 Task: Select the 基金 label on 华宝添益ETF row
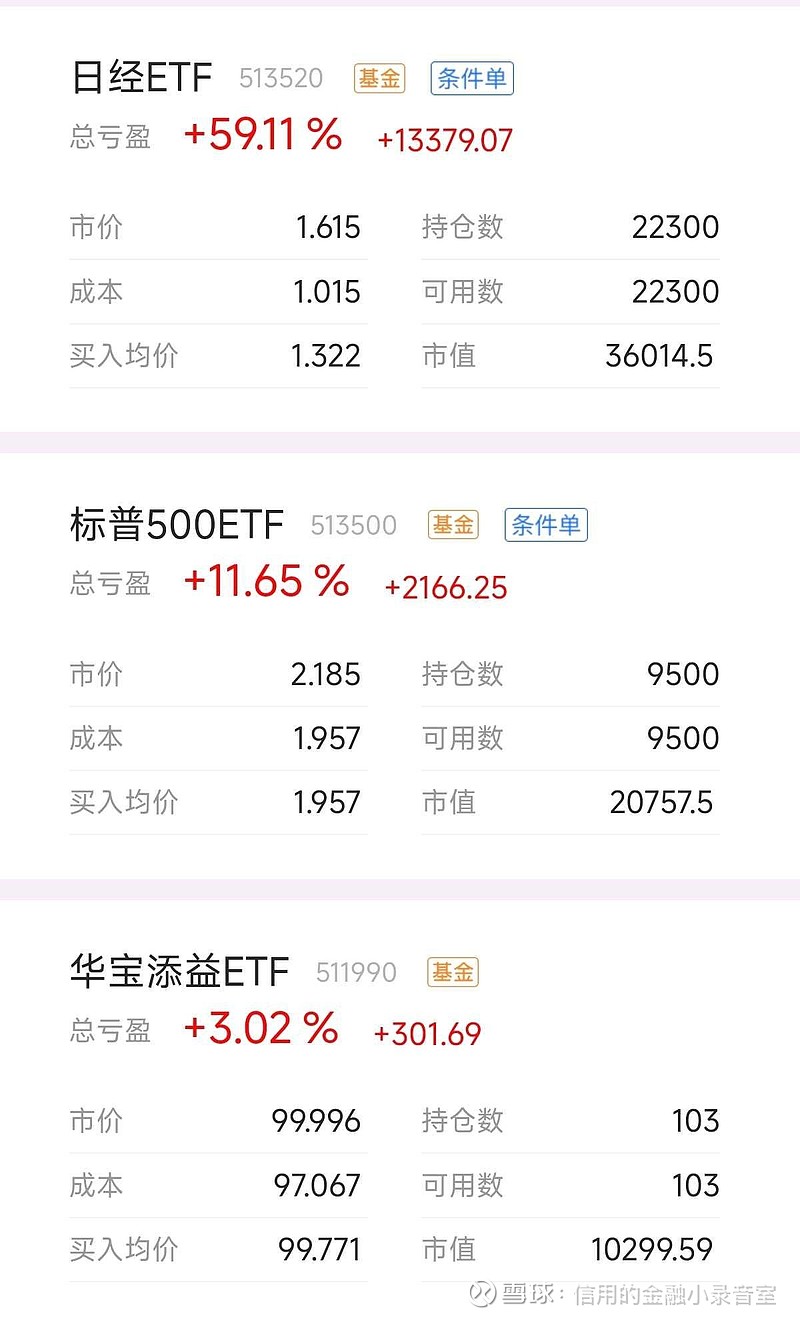pyautogui.click(x=453, y=971)
